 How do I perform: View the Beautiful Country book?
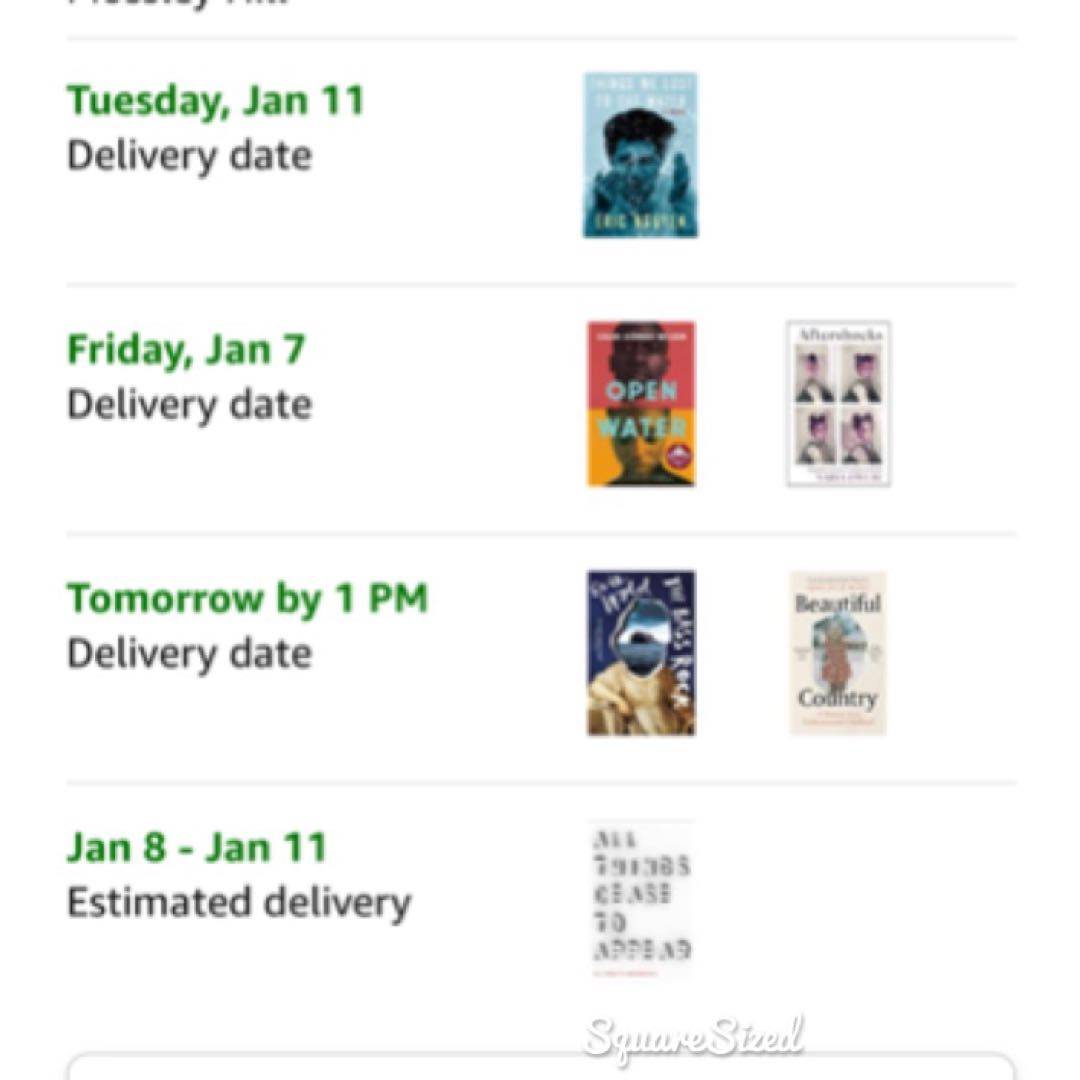pyautogui.click(x=838, y=653)
